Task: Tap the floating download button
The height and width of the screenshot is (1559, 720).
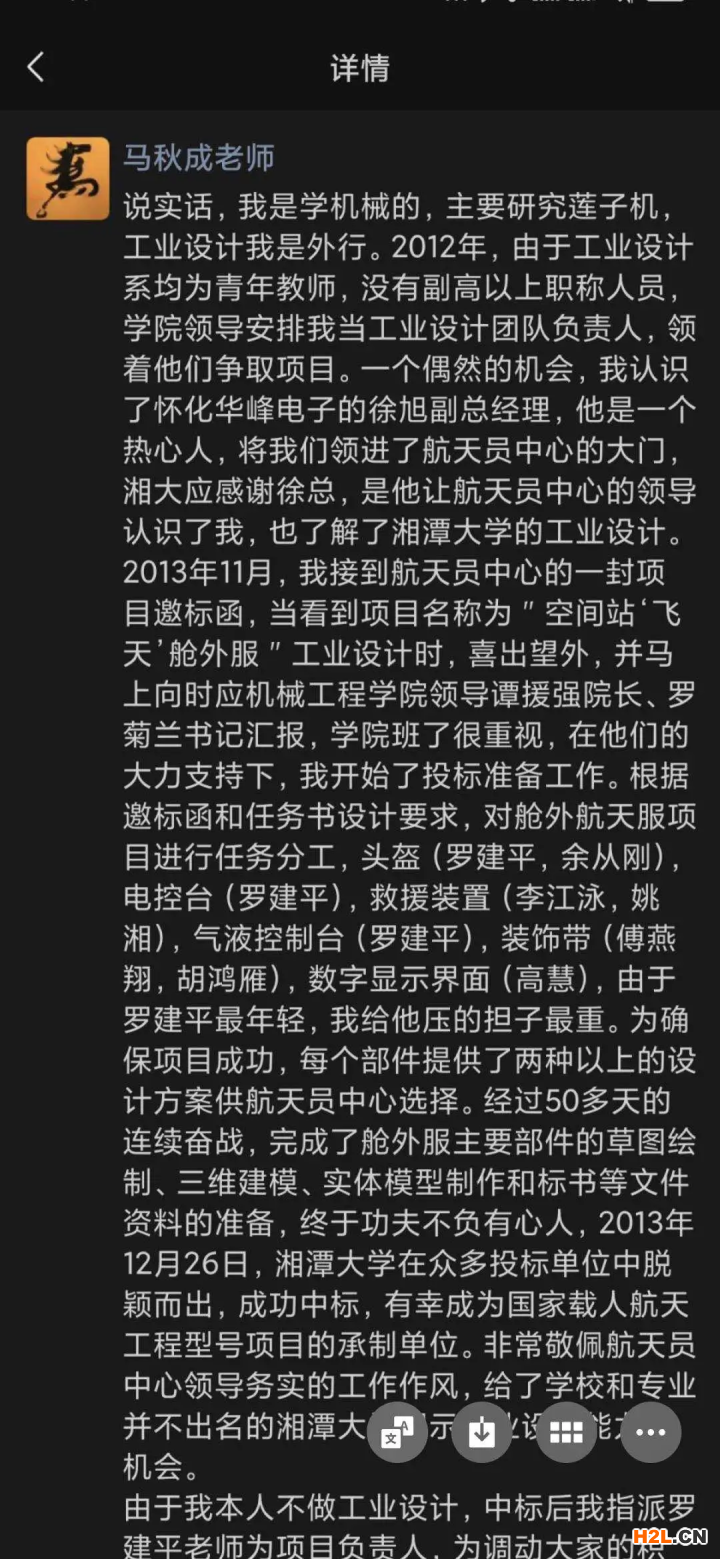Action: [482, 1432]
